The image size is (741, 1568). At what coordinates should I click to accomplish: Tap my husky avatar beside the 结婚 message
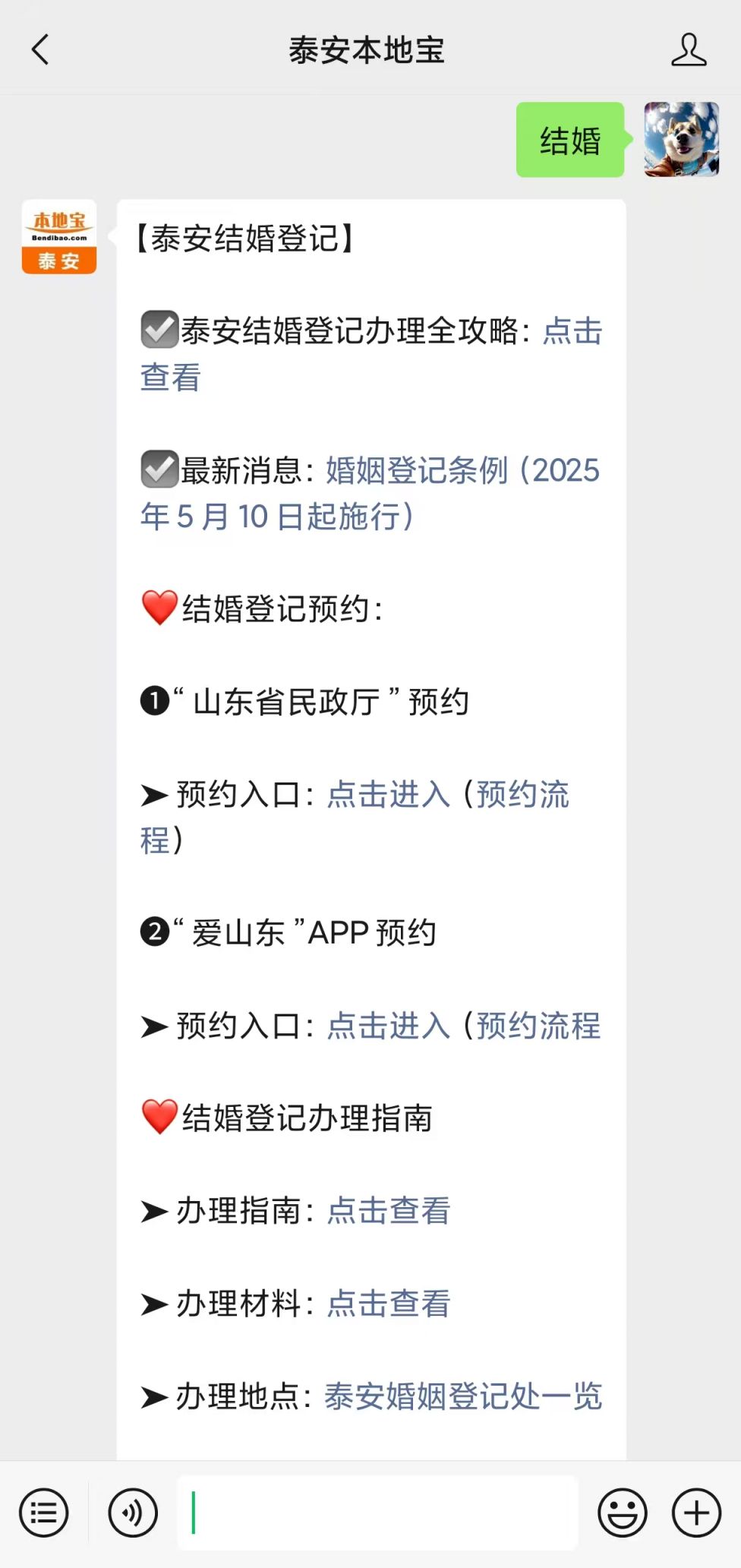click(682, 140)
